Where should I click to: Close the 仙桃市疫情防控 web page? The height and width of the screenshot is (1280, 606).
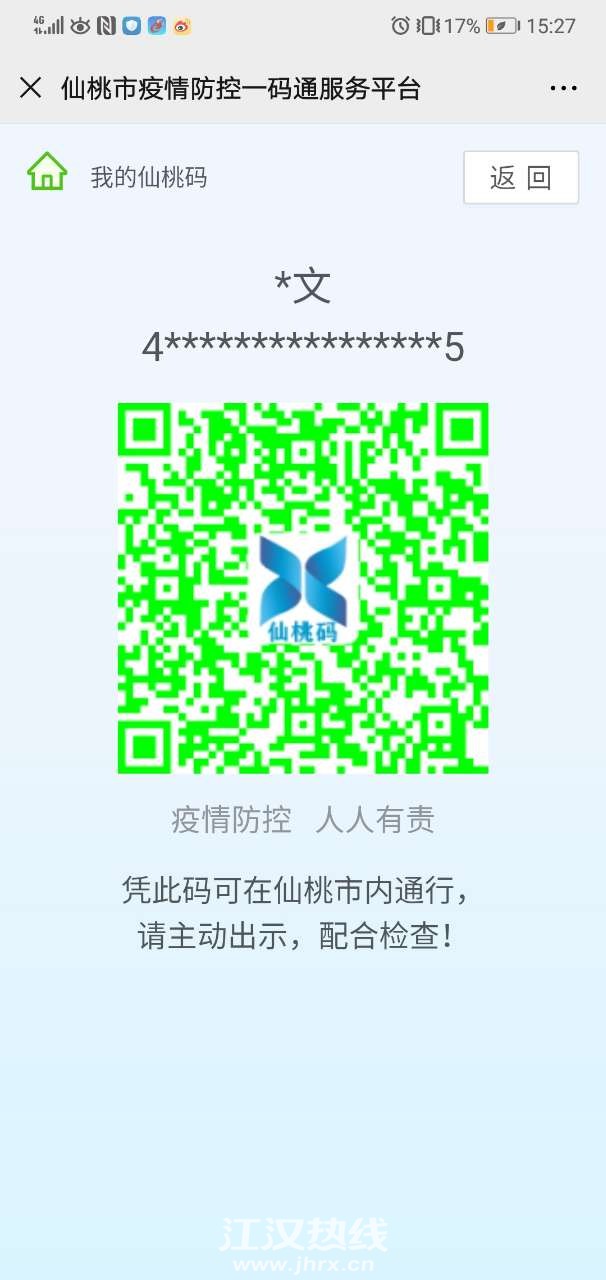31,88
